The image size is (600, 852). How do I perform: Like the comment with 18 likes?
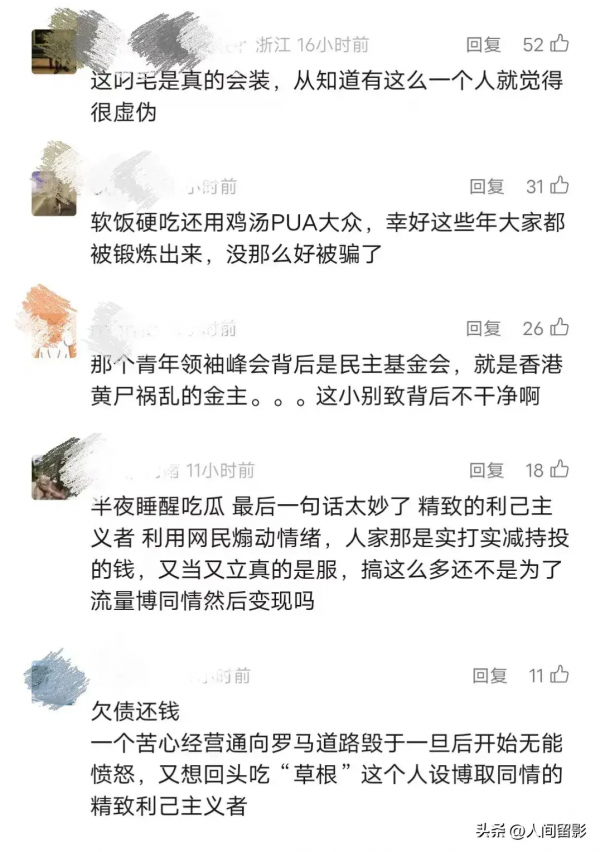pyautogui.click(x=560, y=470)
